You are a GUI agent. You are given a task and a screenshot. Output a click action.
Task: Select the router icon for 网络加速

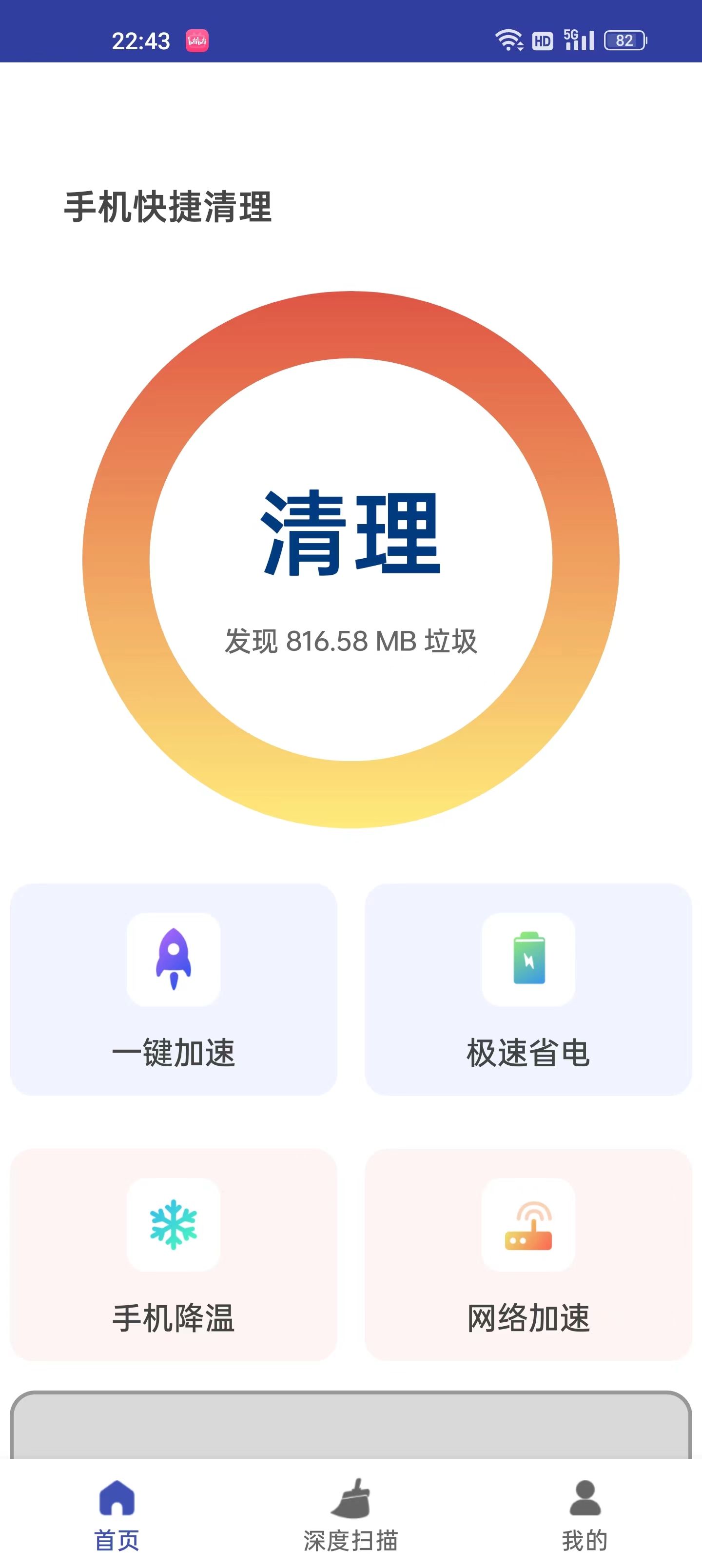528,1225
